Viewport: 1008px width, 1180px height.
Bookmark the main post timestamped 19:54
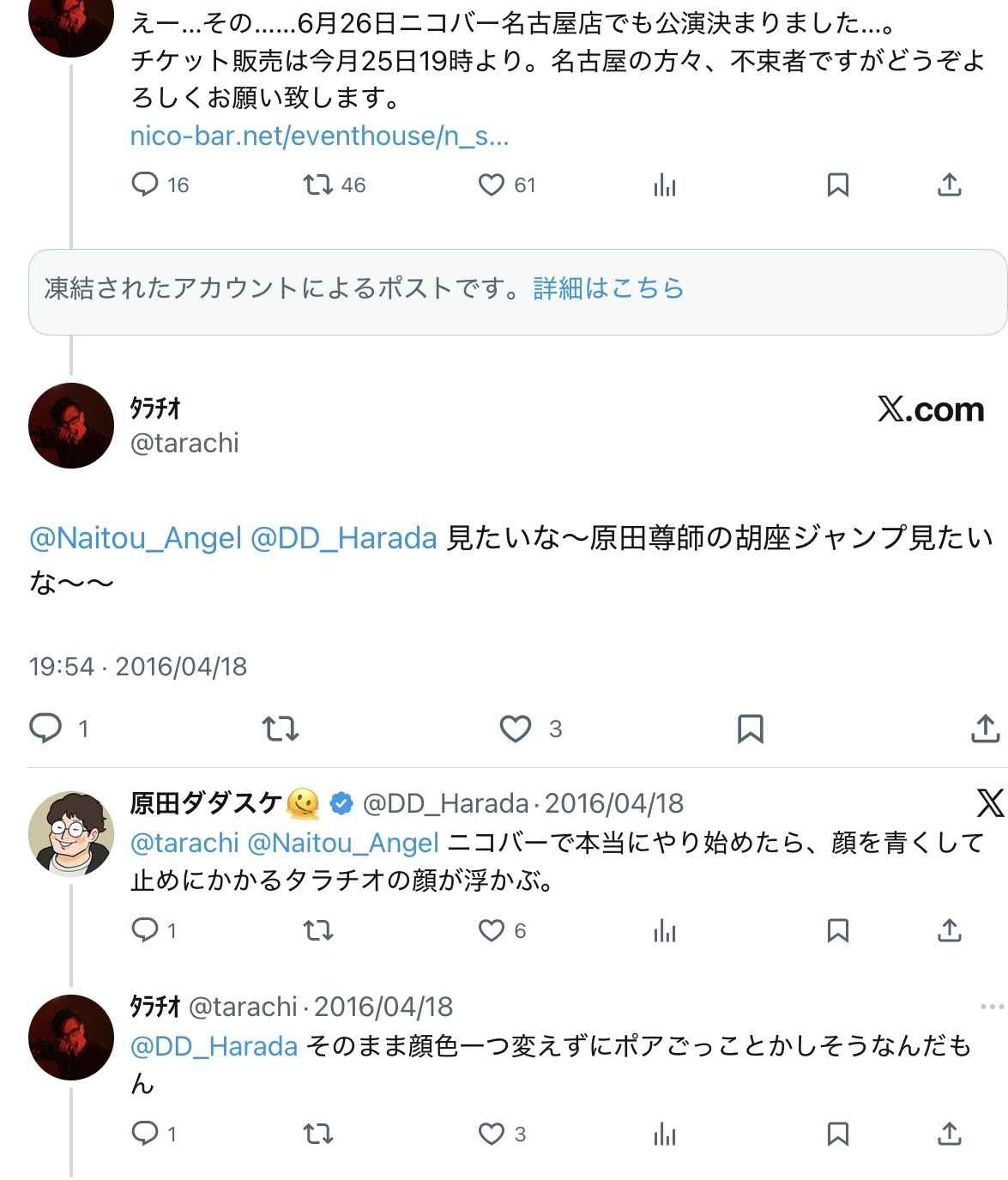tap(751, 729)
